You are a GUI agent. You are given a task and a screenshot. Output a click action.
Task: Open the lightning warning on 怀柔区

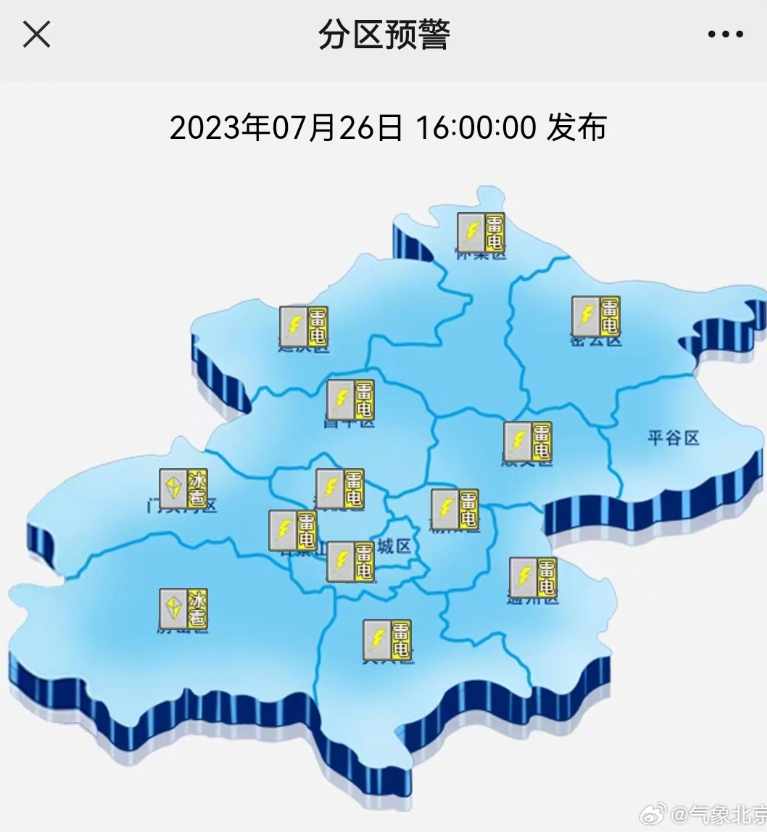tap(482, 233)
